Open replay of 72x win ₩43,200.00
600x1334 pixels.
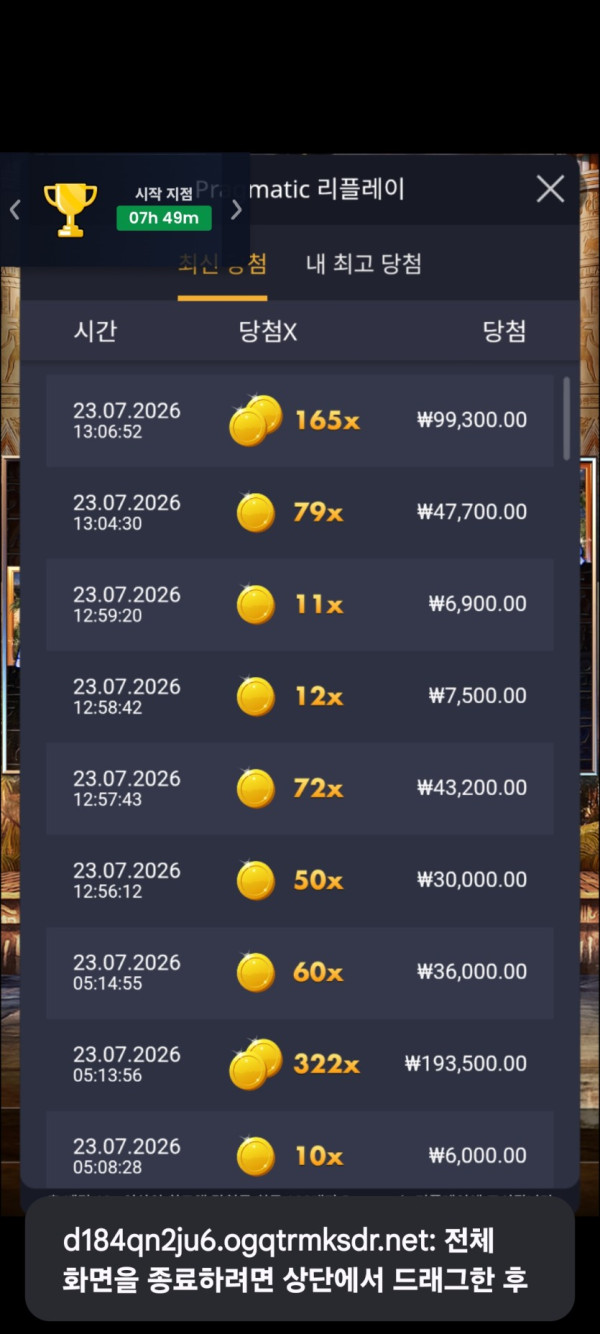tap(300, 789)
